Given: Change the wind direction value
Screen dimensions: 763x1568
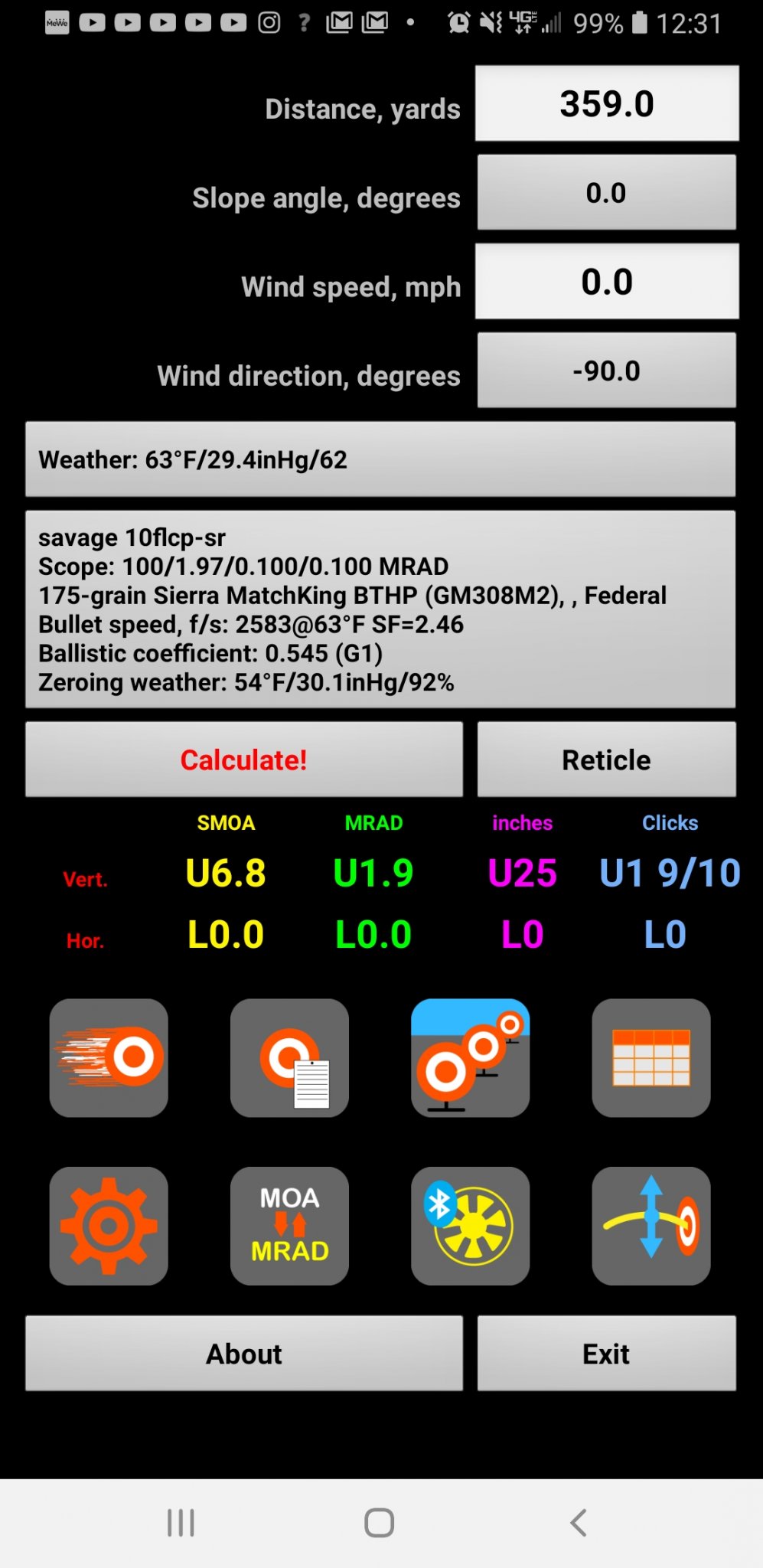Looking at the screenshot, I should (x=607, y=371).
